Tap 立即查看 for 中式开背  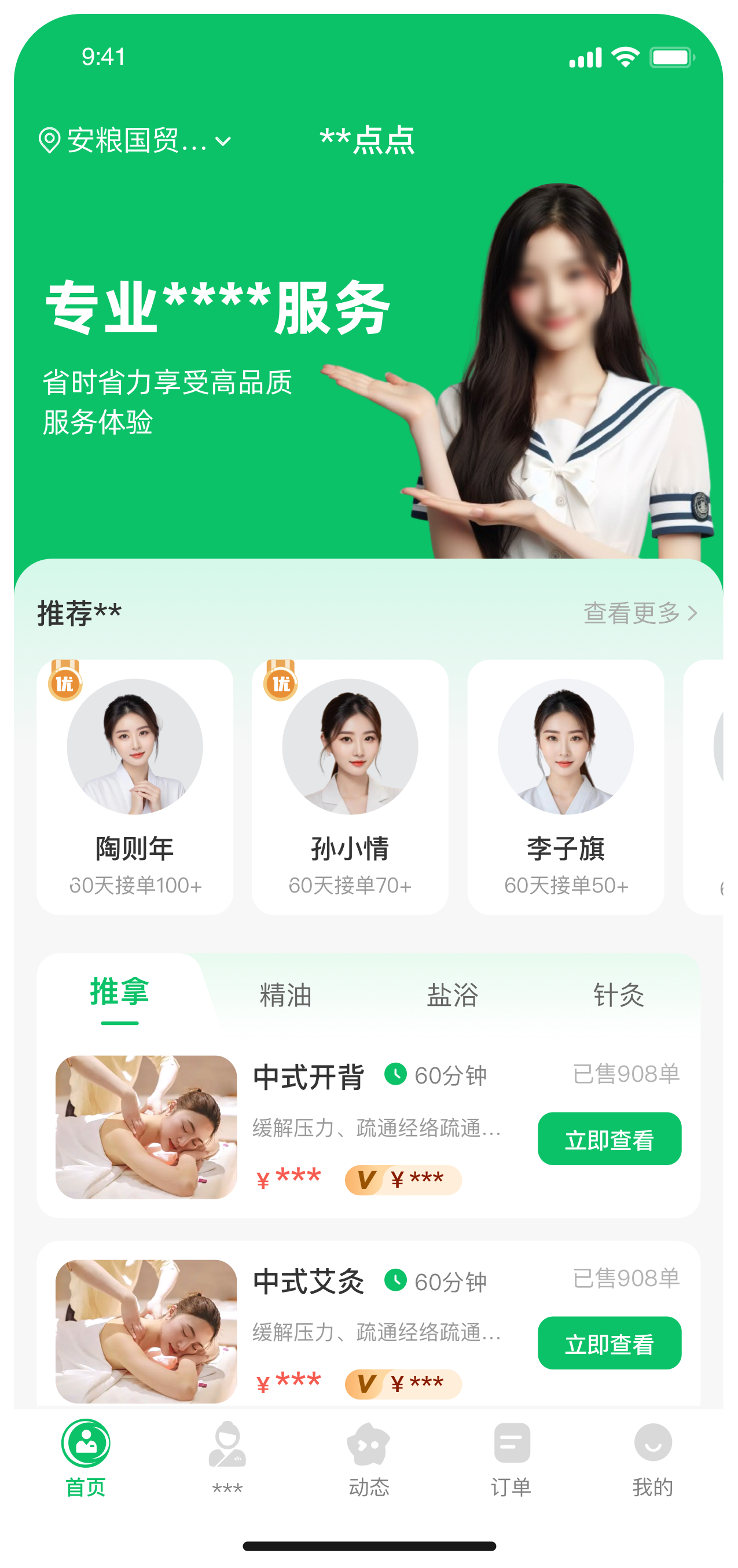click(609, 1139)
